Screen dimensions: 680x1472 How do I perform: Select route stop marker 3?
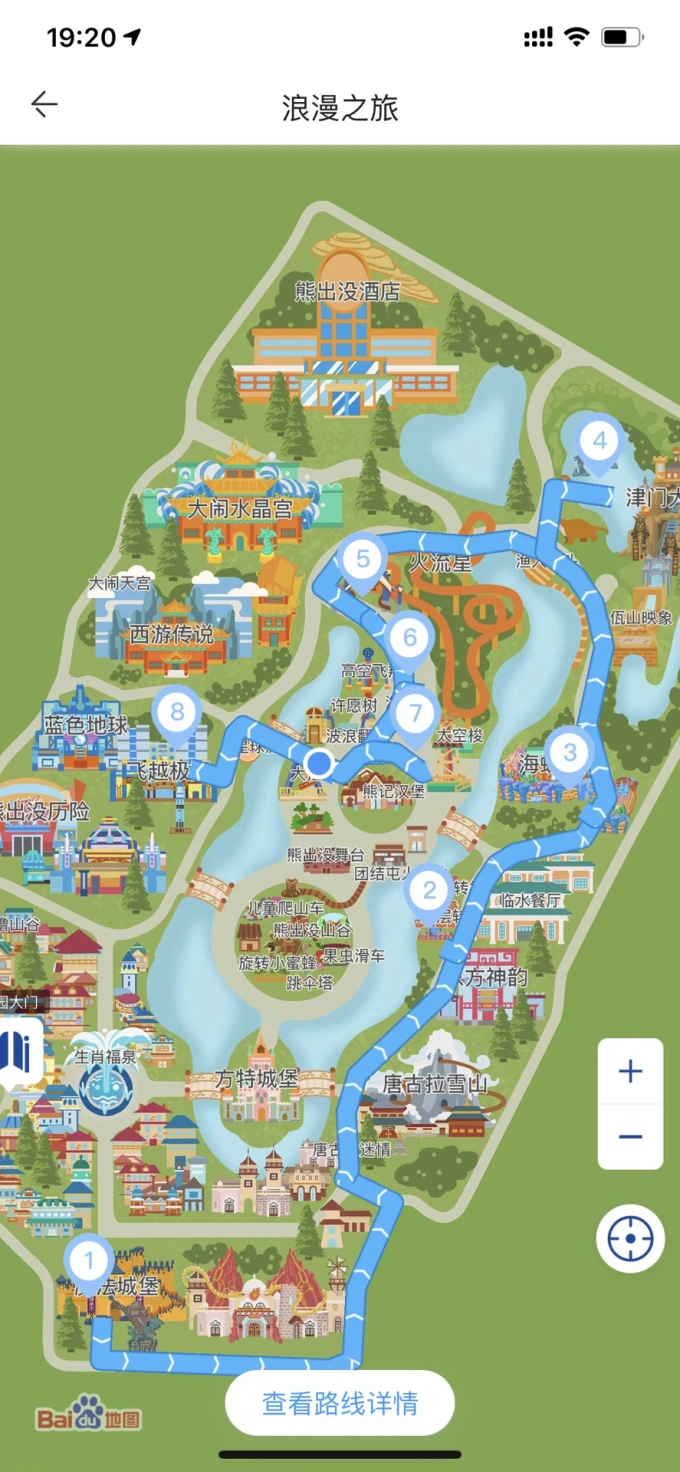pos(570,752)
